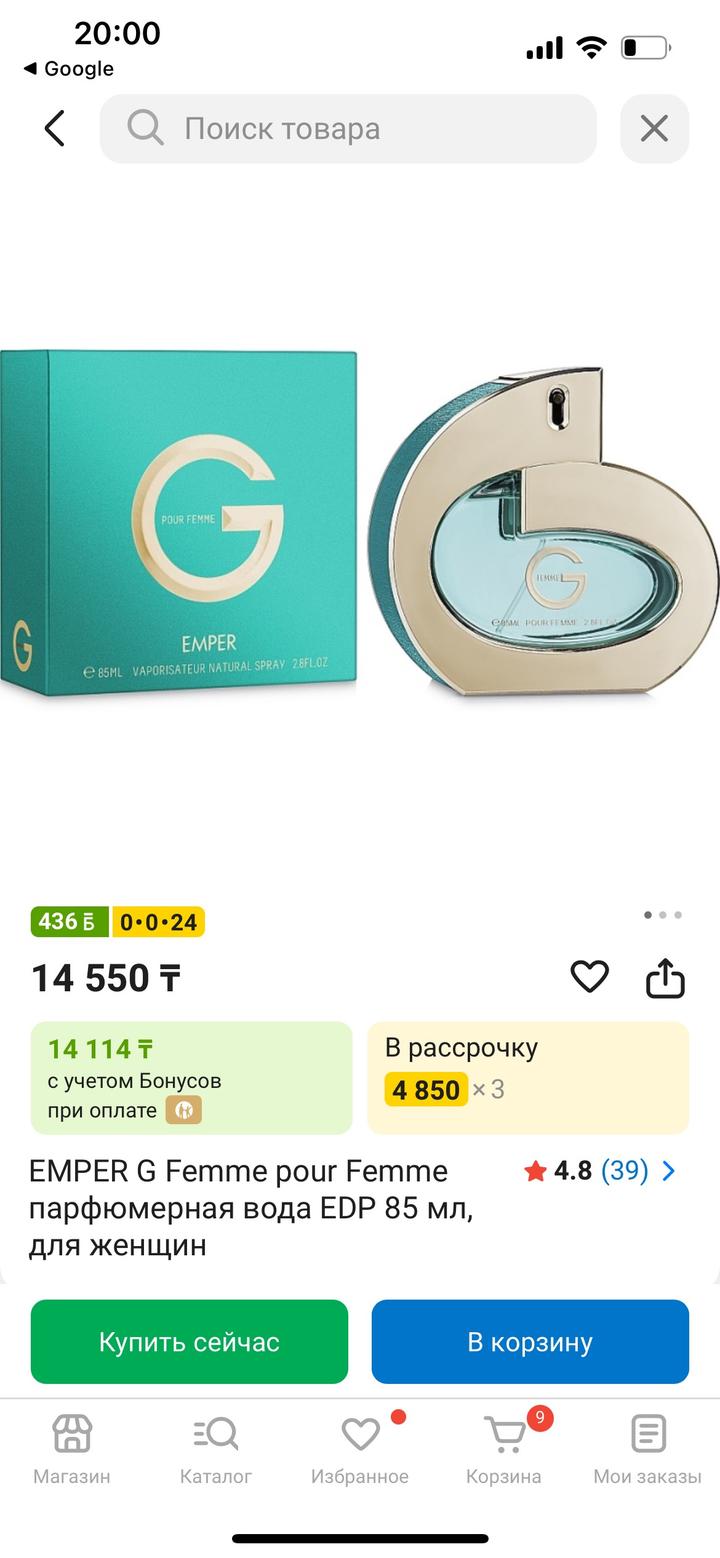Tap Купить сейчас button
The height and width of the screenshot is (1558, 720).
coord(189,1341)
